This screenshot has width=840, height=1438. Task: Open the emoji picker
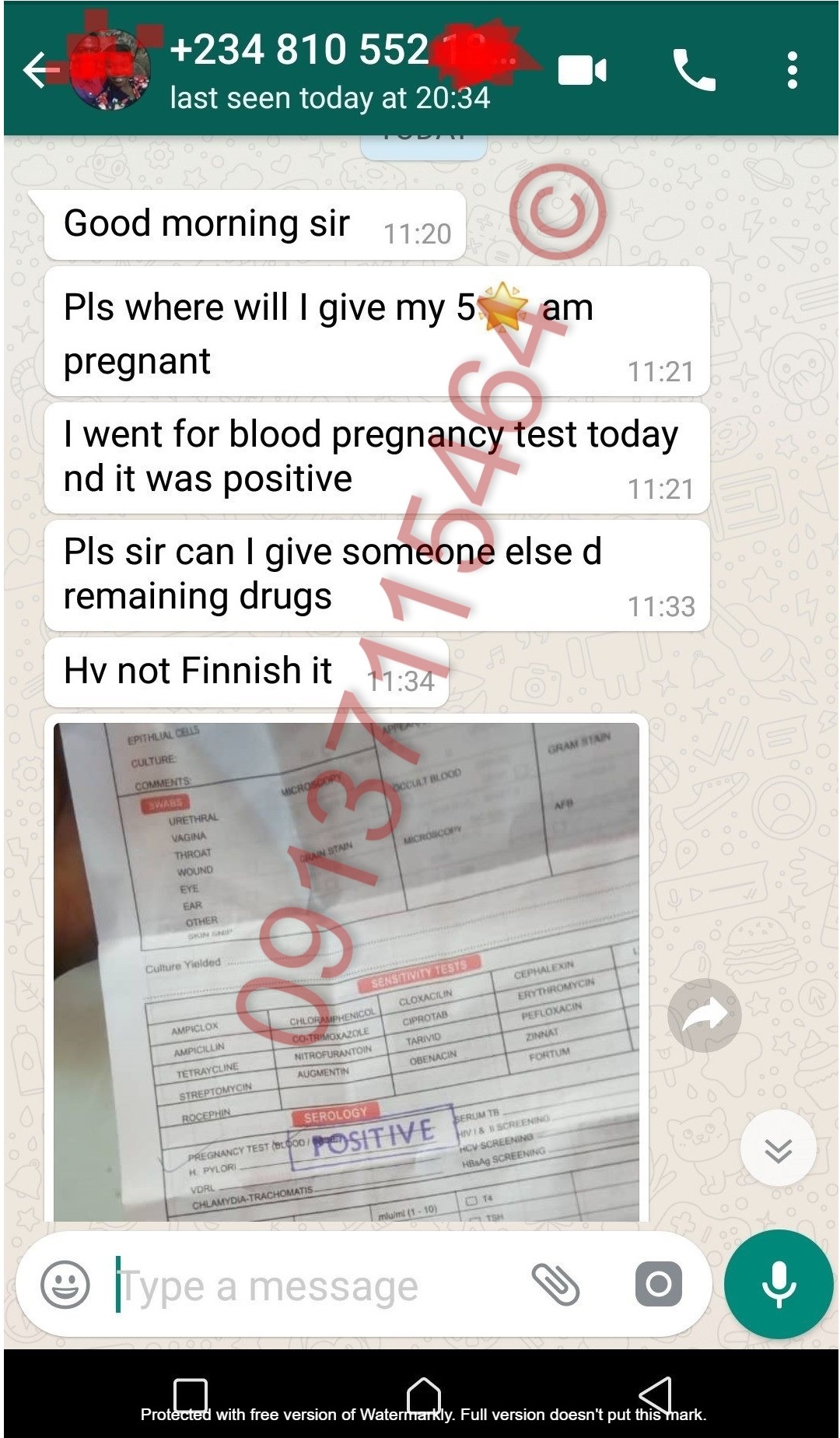click(x=65, y=1284)
